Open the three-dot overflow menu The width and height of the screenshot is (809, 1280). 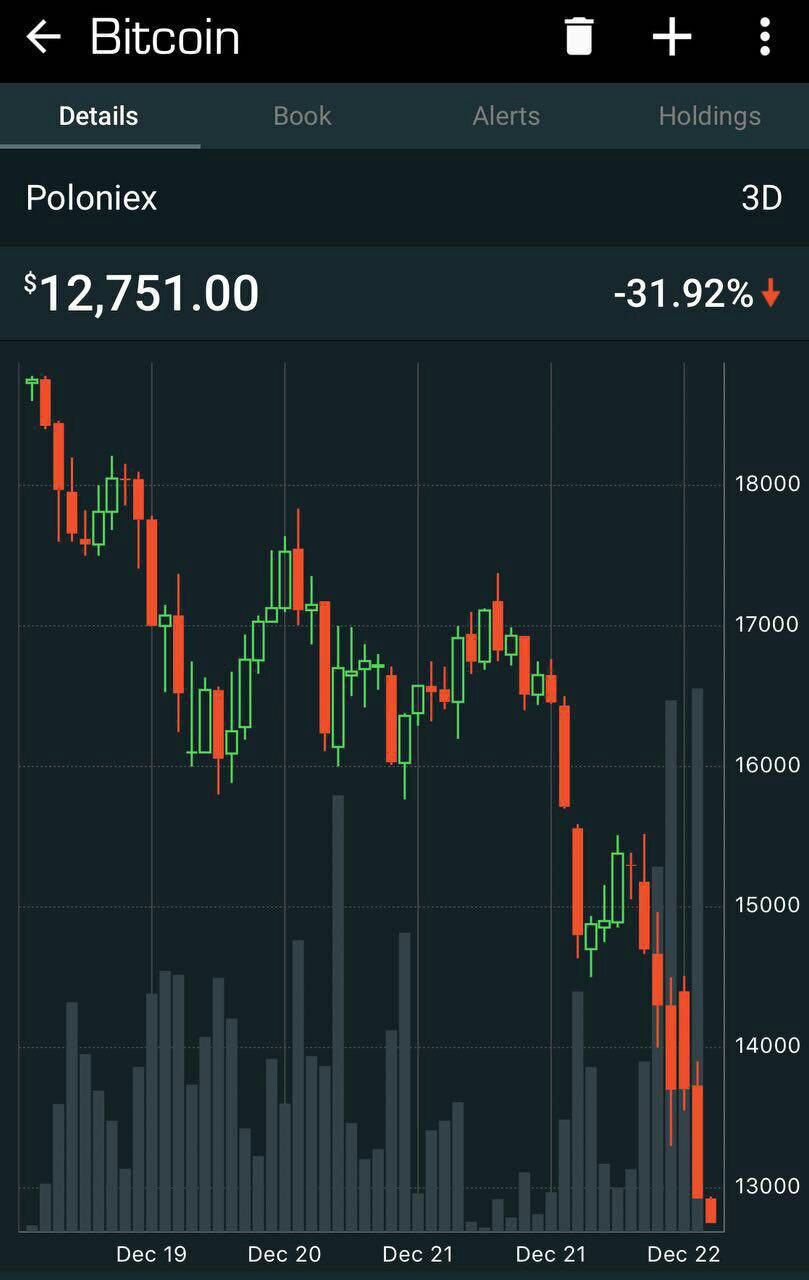(765, 38)
